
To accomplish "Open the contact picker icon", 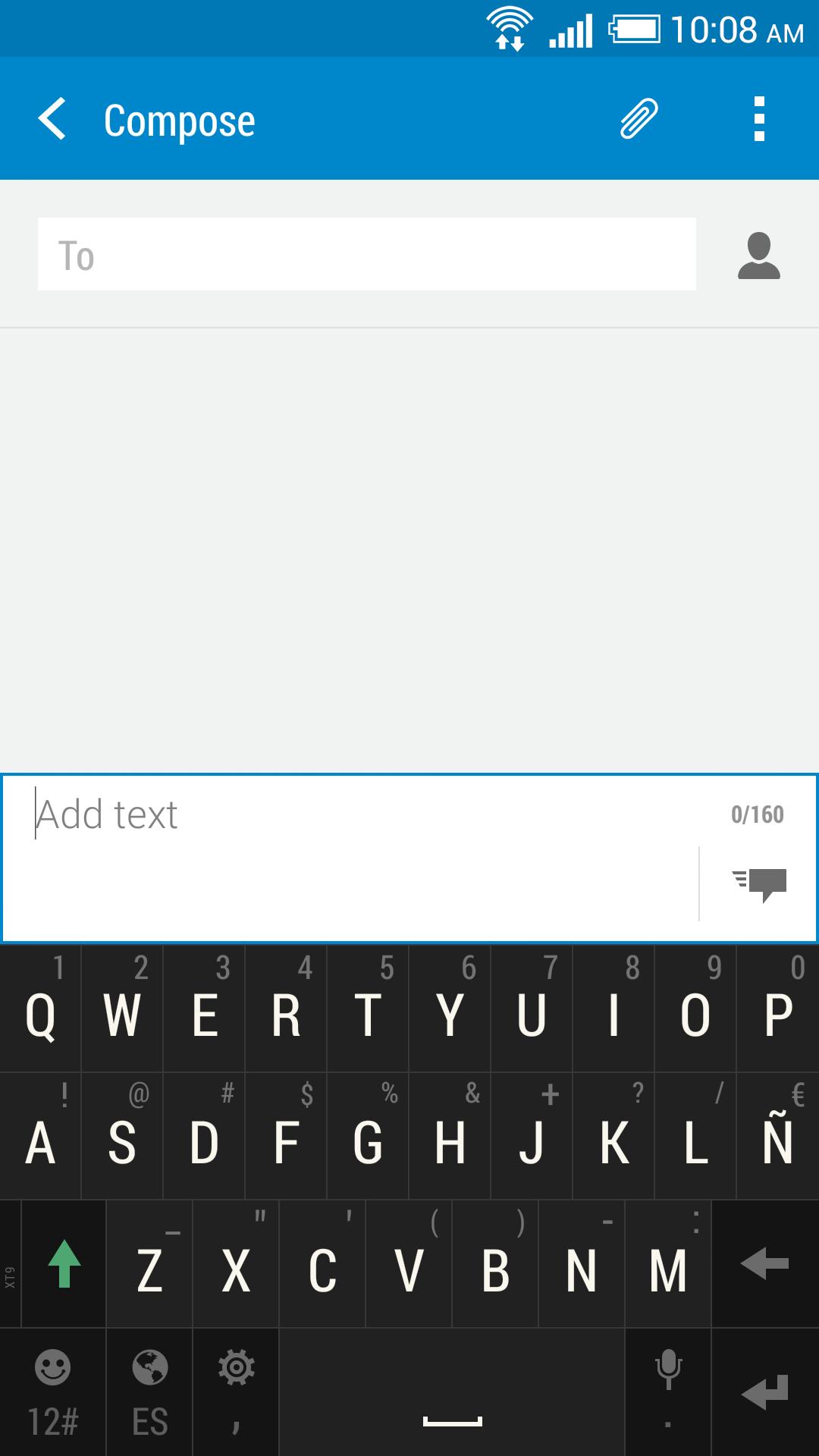I will point(758,256).
